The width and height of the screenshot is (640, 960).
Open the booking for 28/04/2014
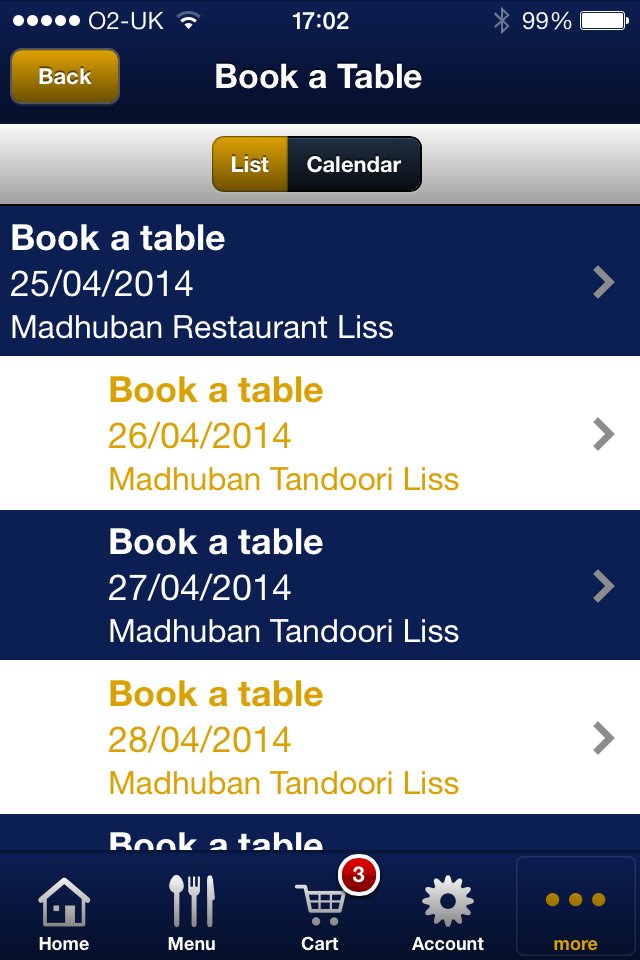pyautogui.click(x=320, y=737)
